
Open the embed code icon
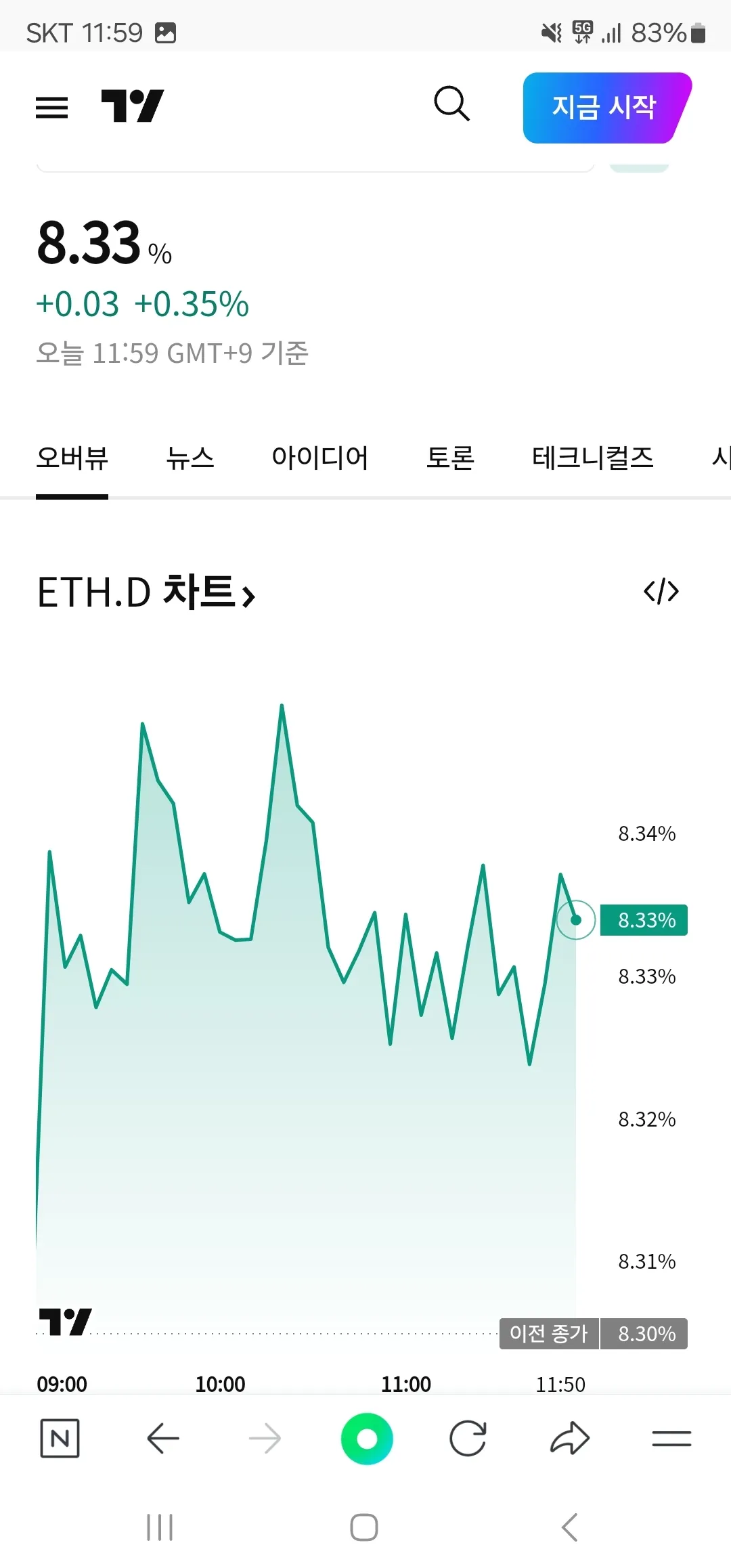(661, 591)
